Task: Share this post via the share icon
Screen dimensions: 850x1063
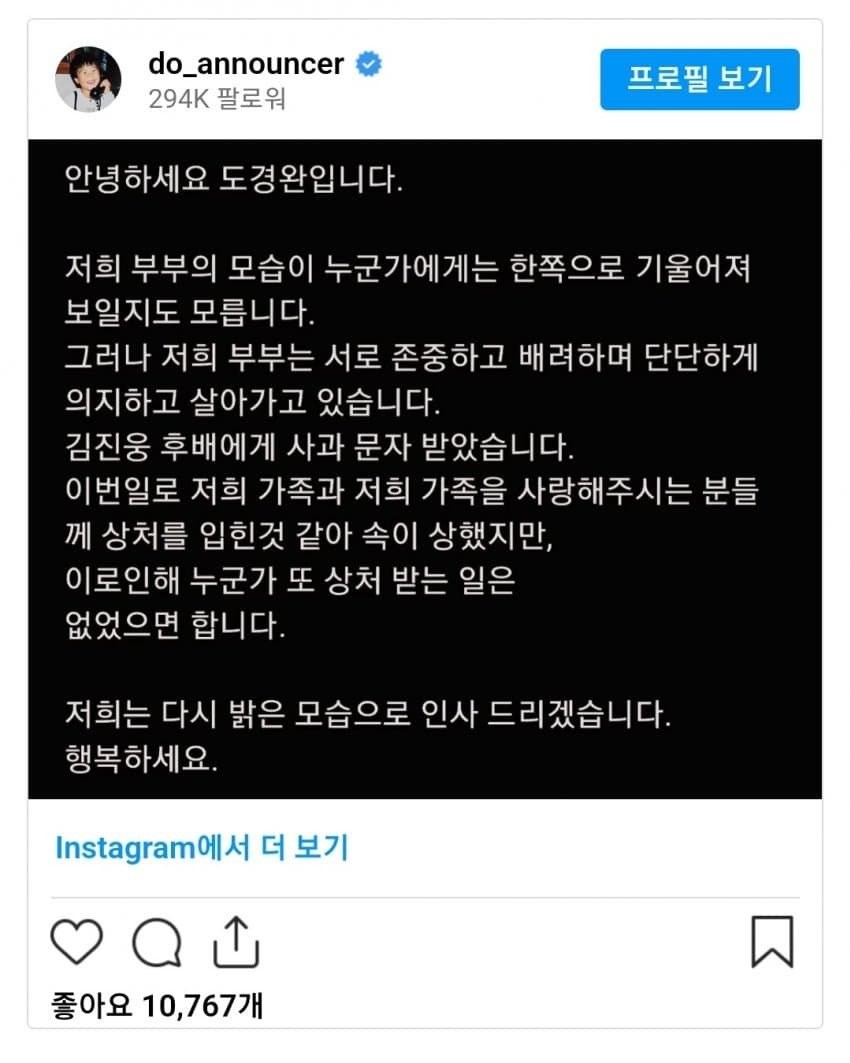Action: pos(236,941)
